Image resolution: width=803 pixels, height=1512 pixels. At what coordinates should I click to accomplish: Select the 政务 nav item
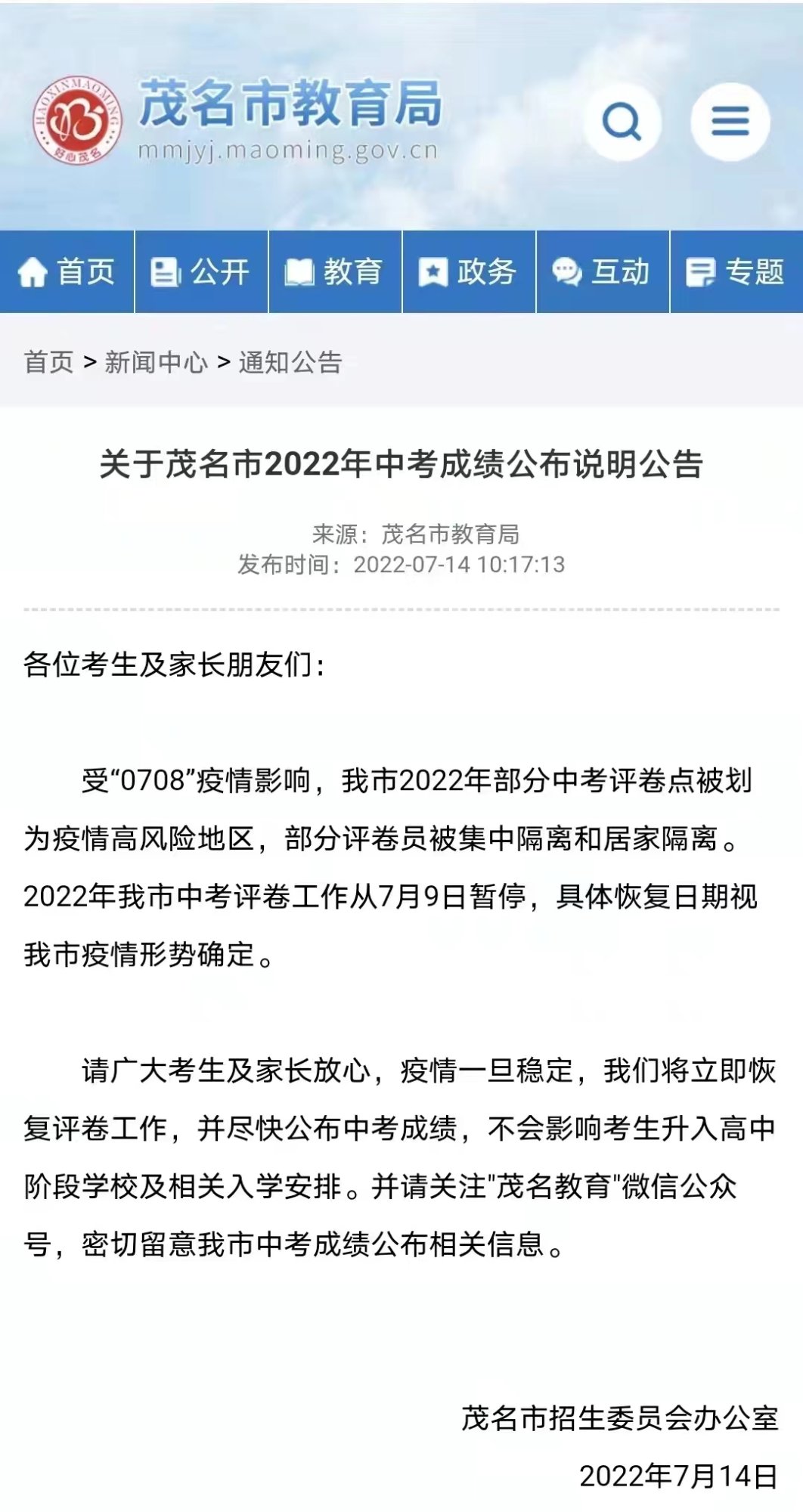pos(469,272)
